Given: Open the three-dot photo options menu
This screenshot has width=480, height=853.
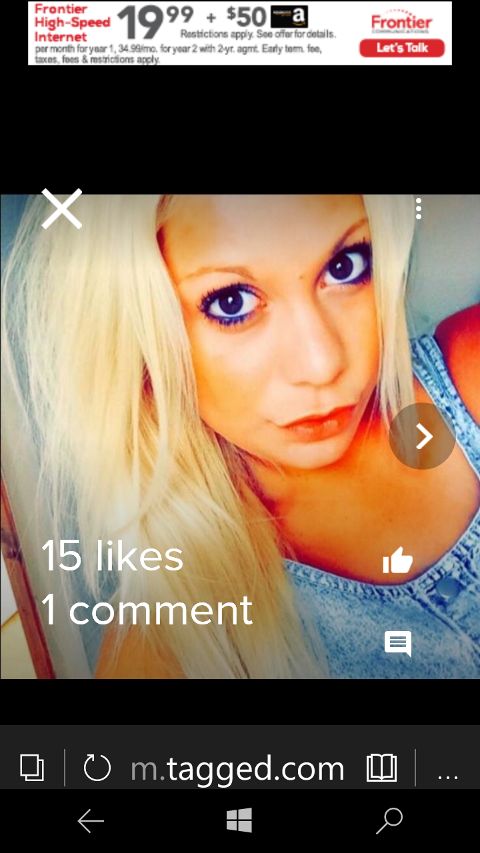Looking at the screenshot, I should [x=418, y=209].
